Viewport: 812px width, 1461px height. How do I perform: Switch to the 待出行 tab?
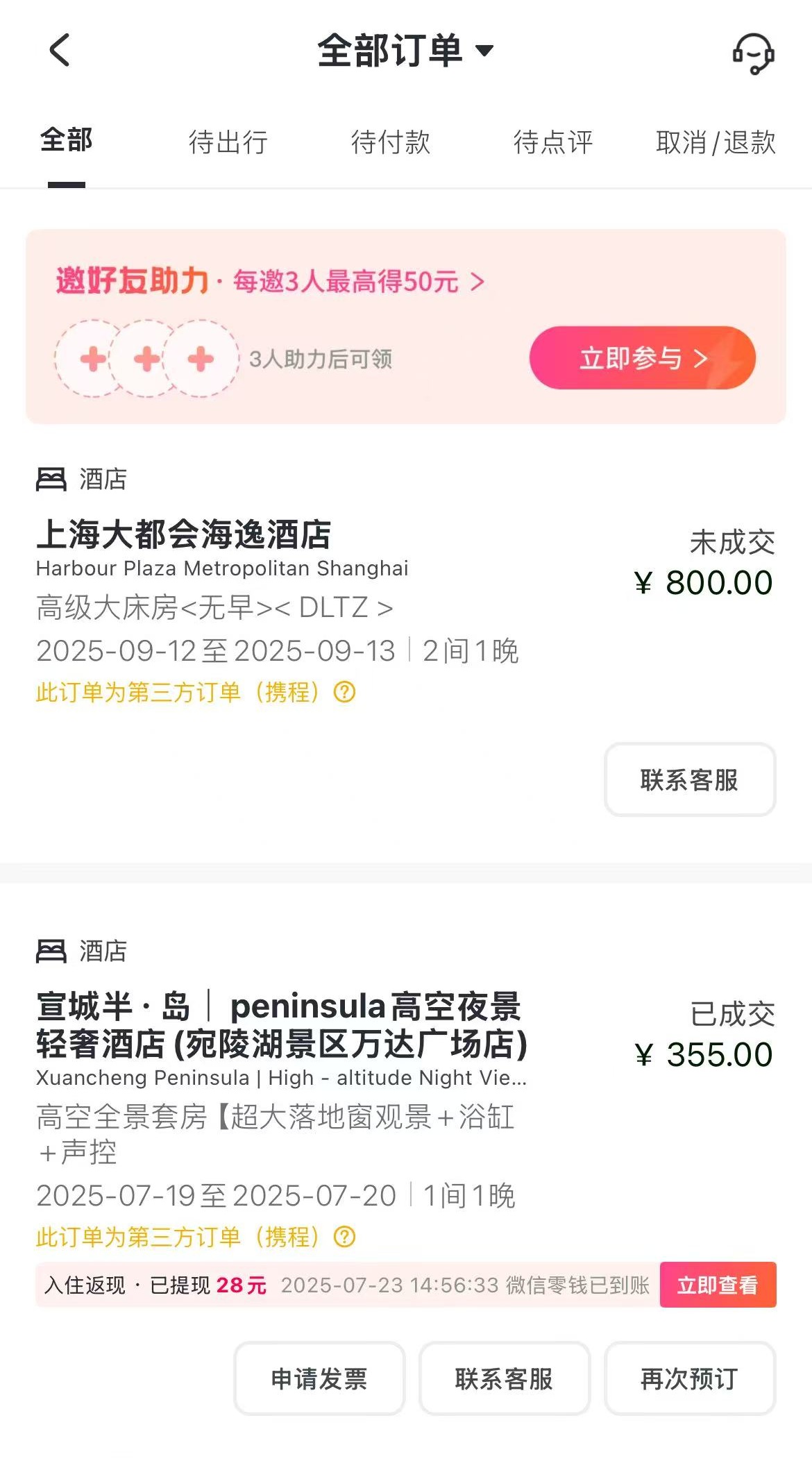point(228,142)
